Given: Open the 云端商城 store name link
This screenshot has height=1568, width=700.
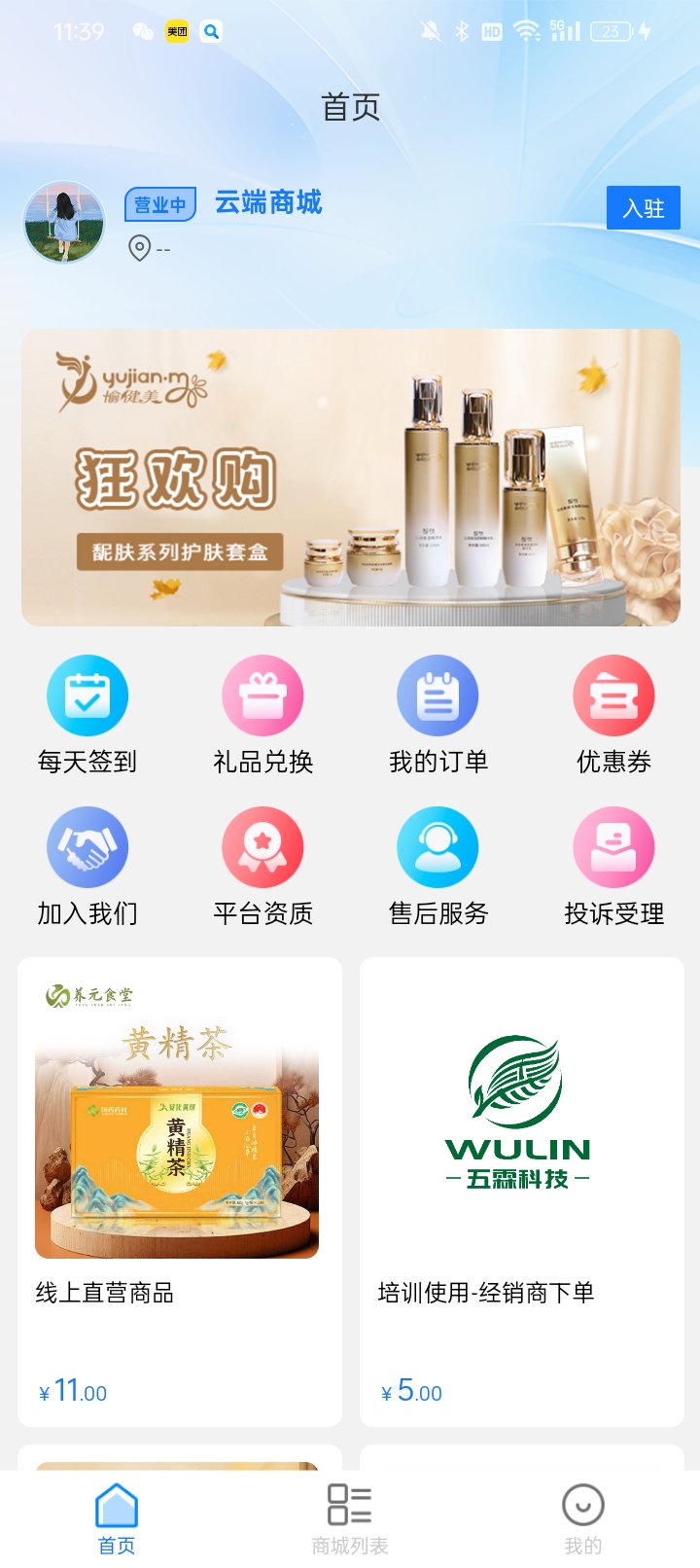Looking at the screenshot, I should click(267, 204).
